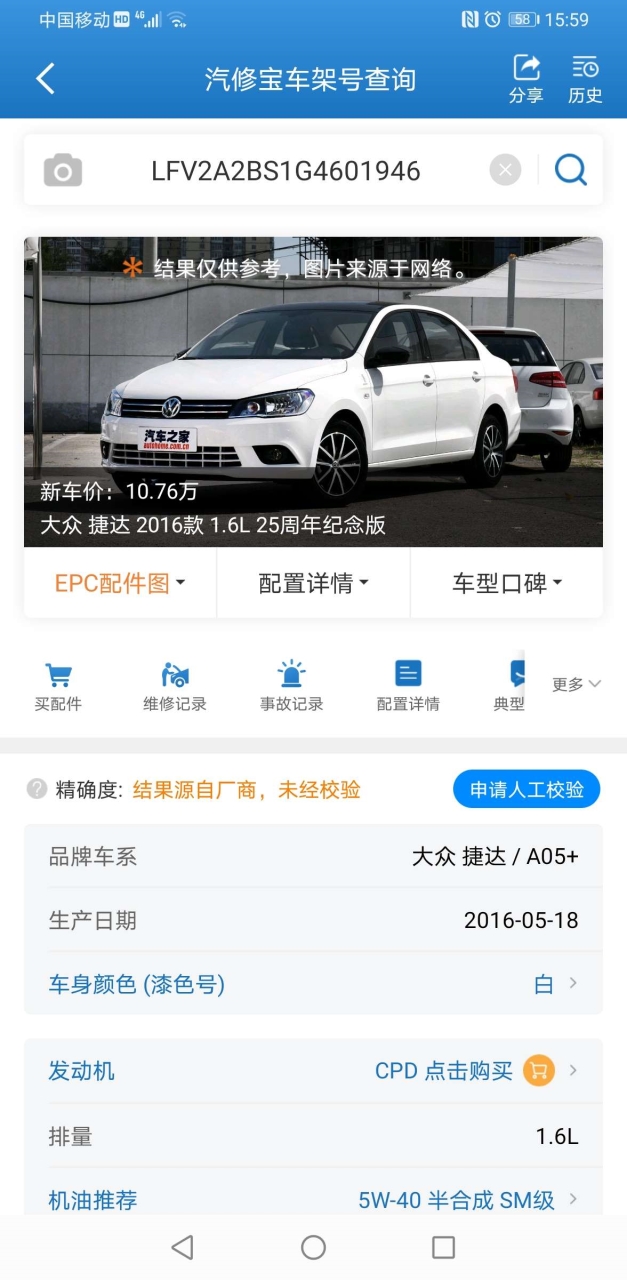Scan the VIN with the camera icon
The image size is (627, 1280).
click(62, 171)
